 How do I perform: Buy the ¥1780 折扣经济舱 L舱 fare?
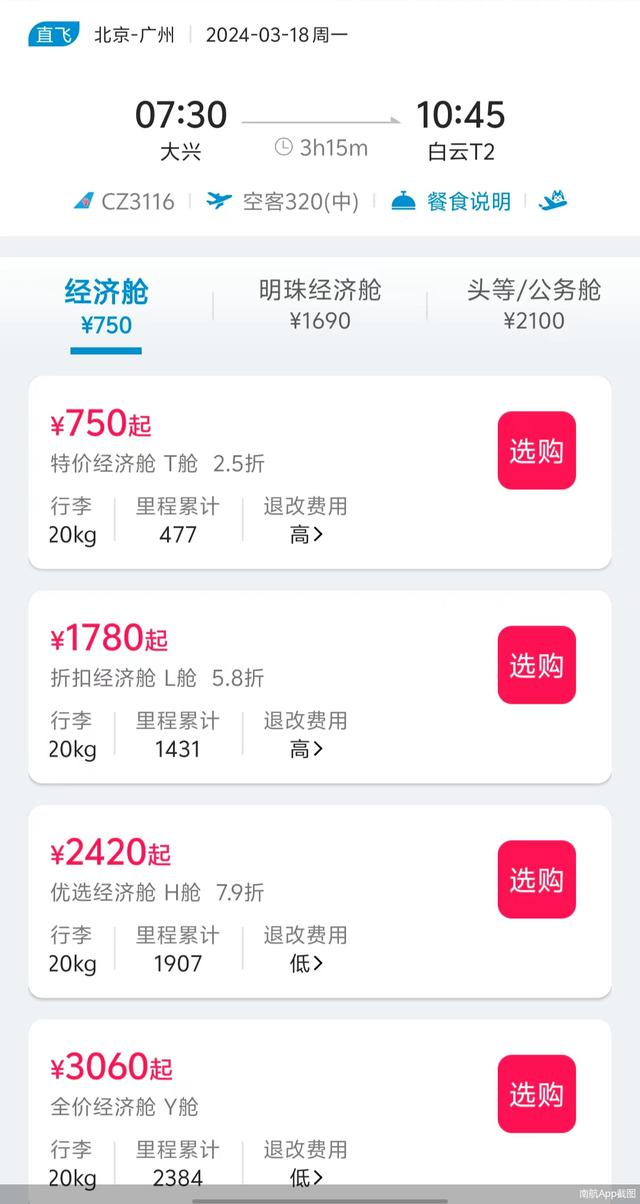(537, 665)
